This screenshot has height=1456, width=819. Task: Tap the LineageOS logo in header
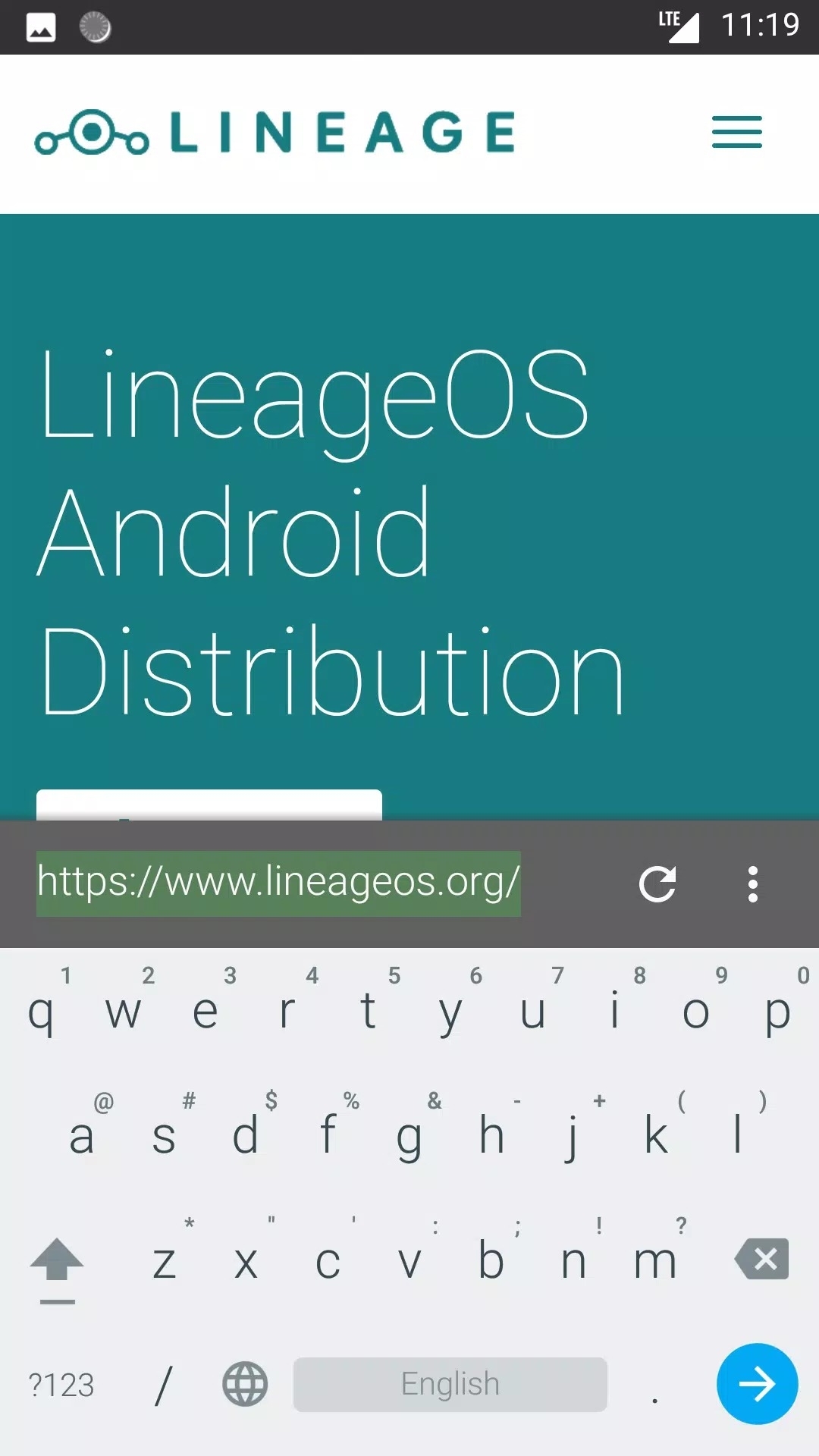pos(275,133)
